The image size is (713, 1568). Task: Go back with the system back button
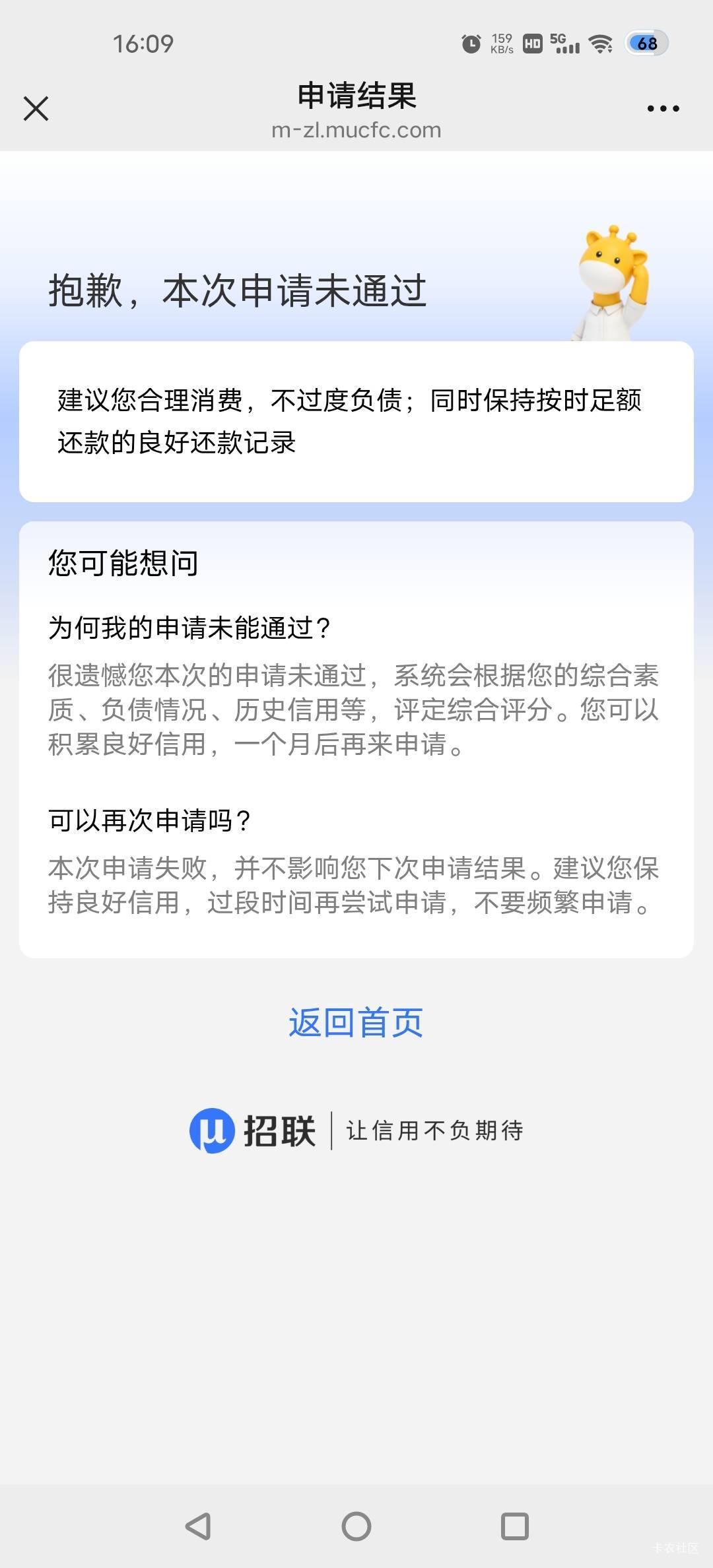(198, 1526)
